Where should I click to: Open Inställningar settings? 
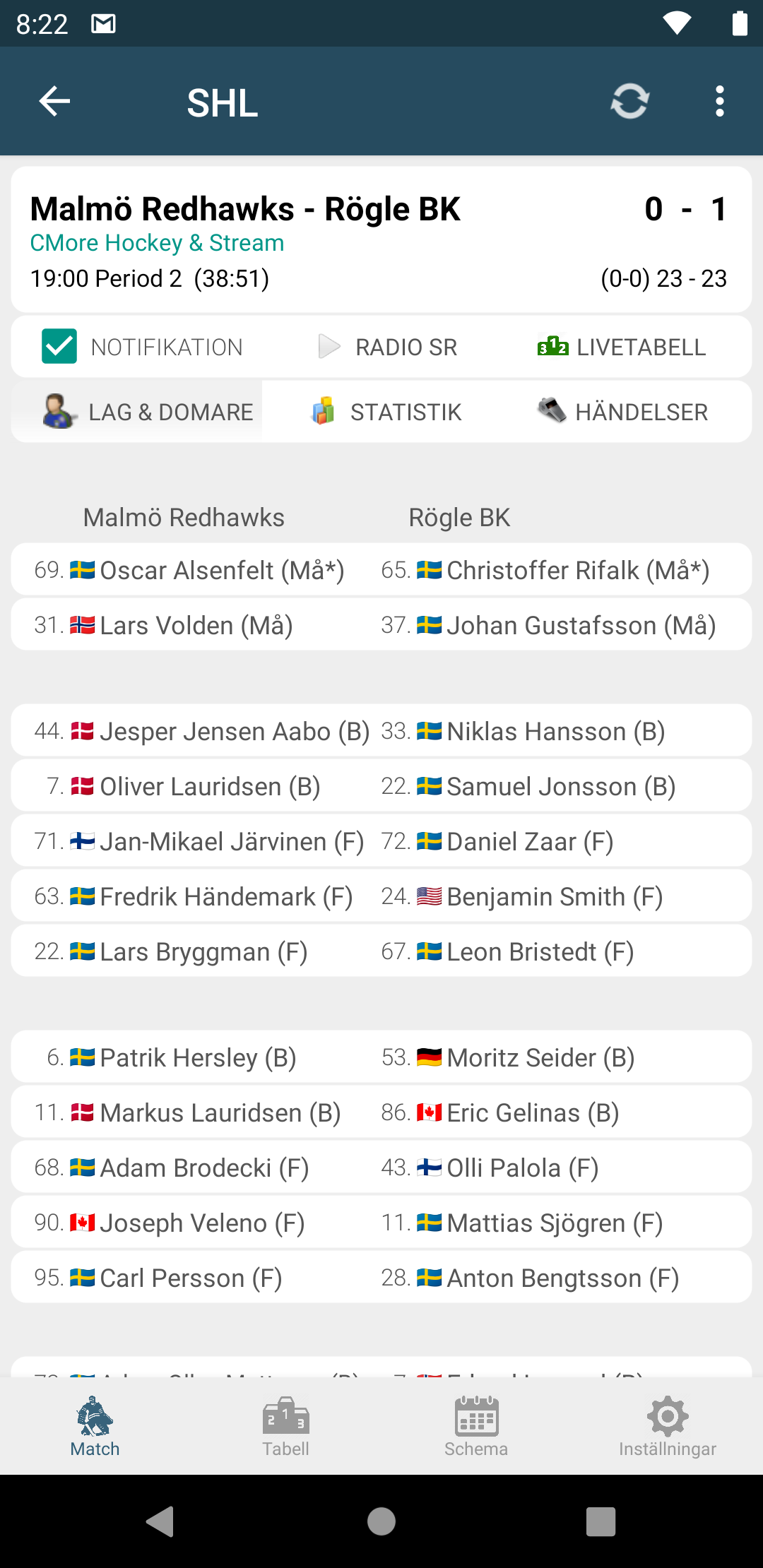point(668,1427)
